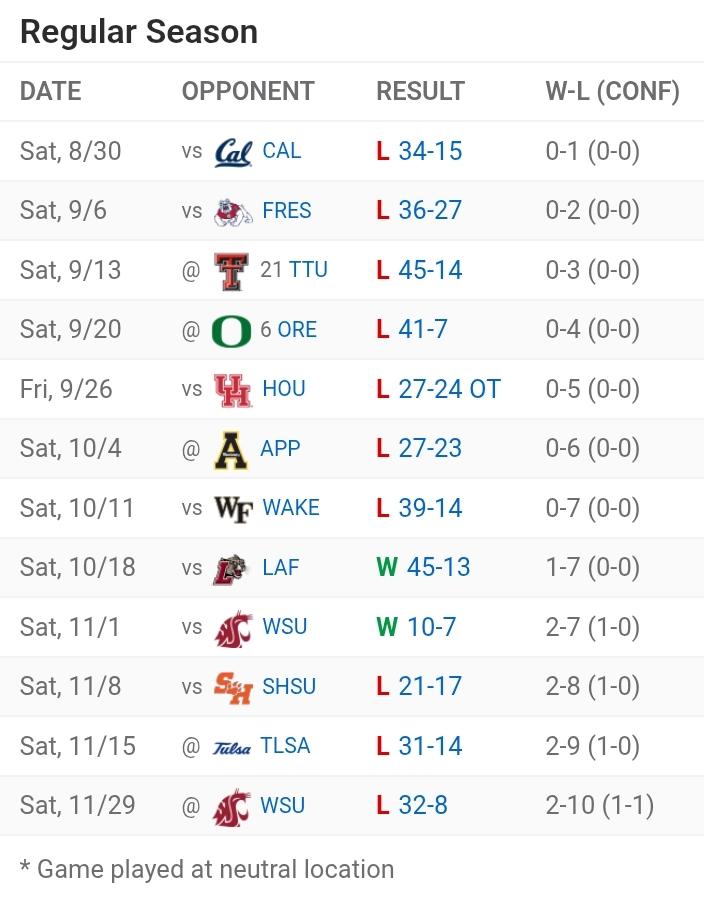Open the CAL team page

coord(281,151)
